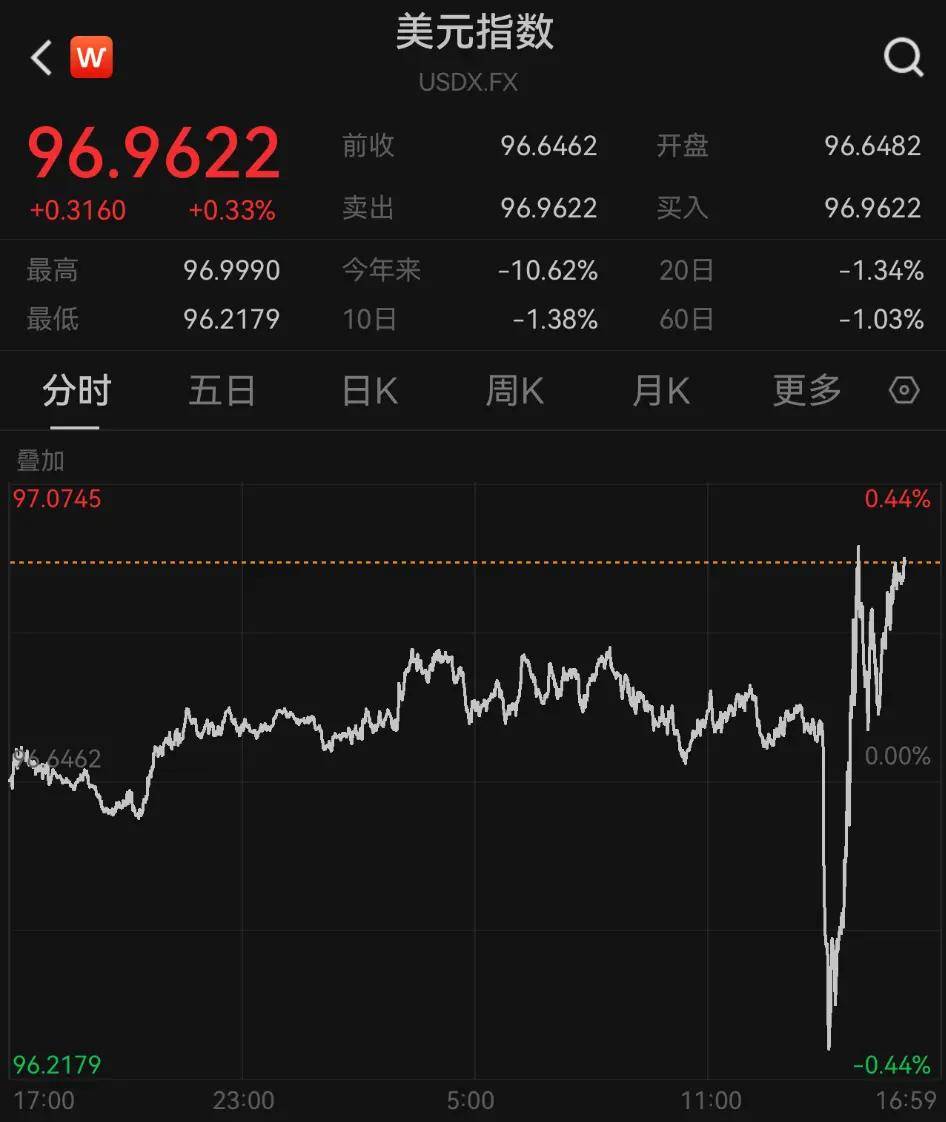Expand the 更多 chart options
Viewport: 946px width, 1122px height.
pyautogui.click(x=807, y=391)
